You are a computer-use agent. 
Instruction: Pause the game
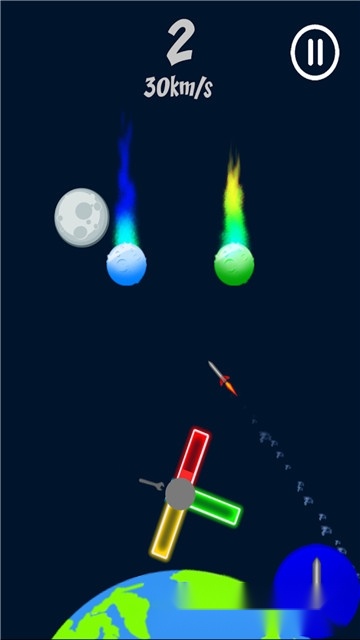coord(315,52)
